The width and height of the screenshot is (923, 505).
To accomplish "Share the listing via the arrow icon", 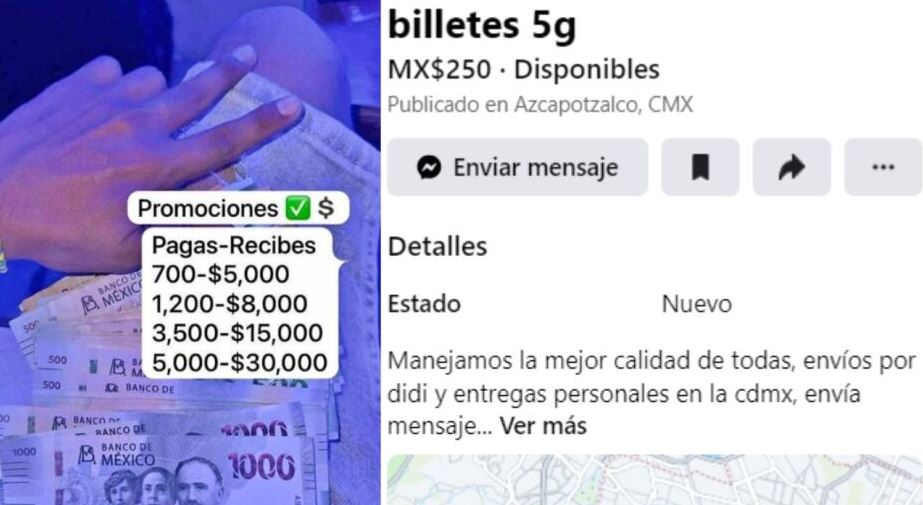I will coord(791,167).
